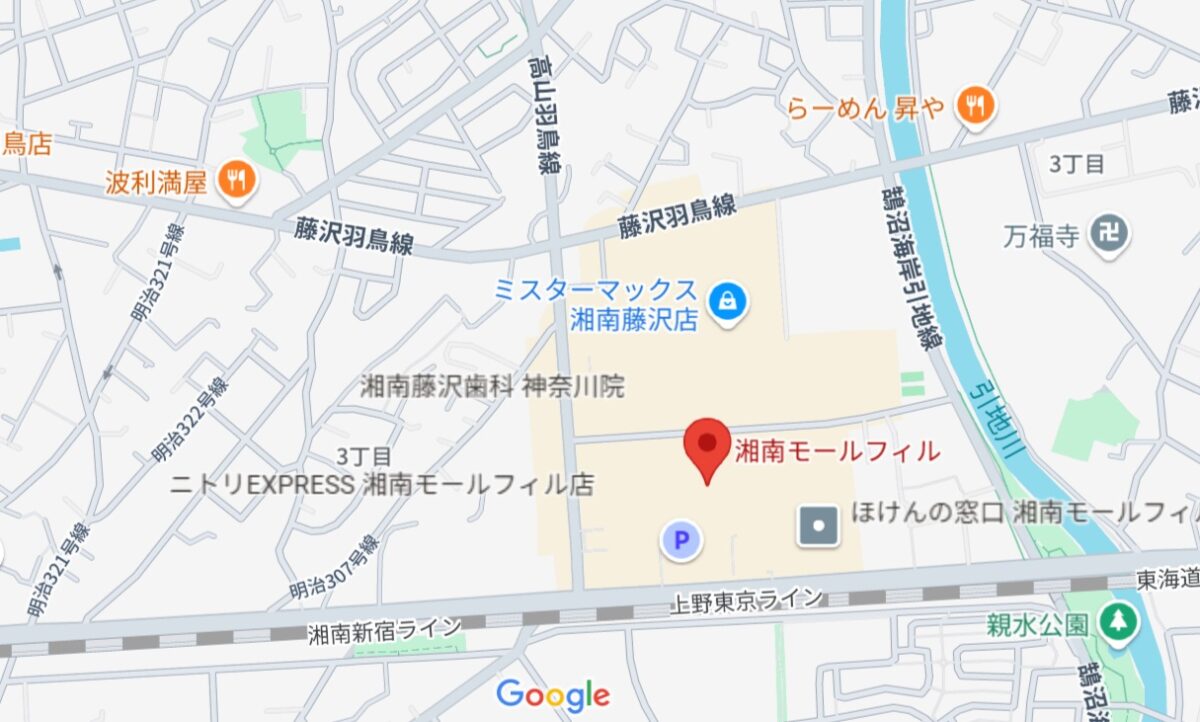This screenshot has width=1200, height=722.
Task: Tap the 親水公園 park marker
Action: (1117, 625)
